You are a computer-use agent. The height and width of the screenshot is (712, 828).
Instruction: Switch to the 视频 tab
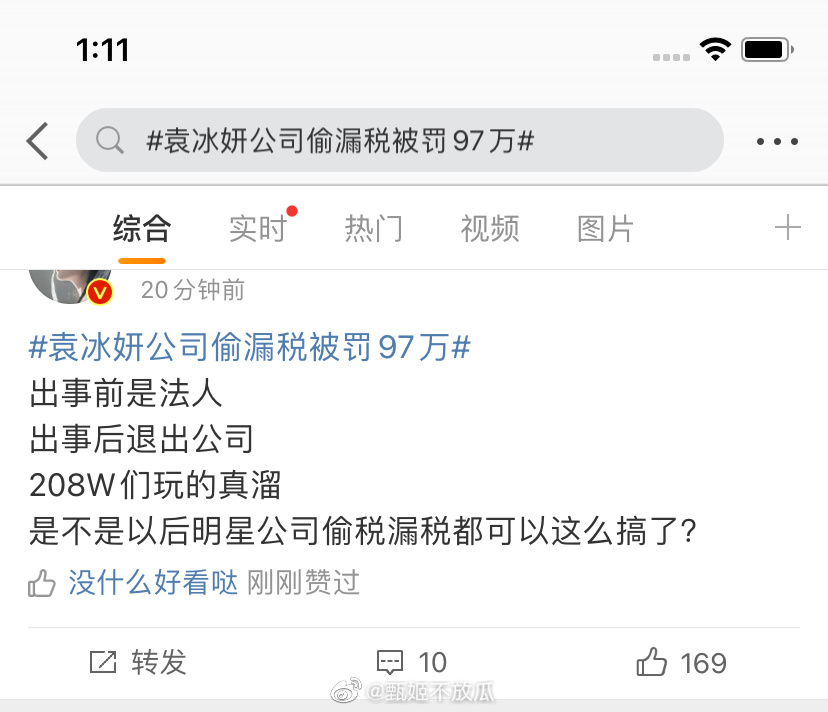coord(490,229)
